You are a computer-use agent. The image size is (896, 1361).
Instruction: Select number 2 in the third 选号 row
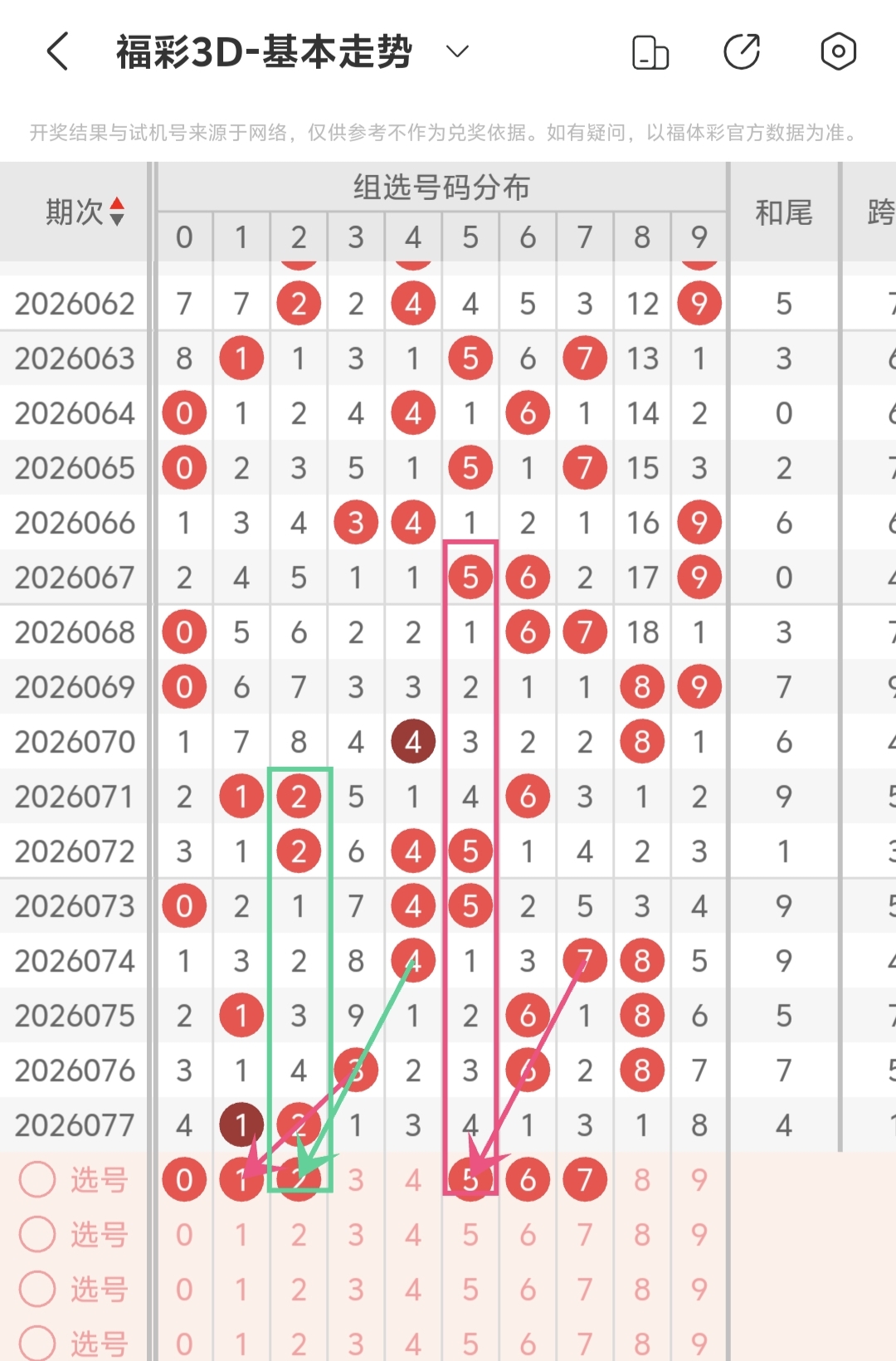point(299,1290)
